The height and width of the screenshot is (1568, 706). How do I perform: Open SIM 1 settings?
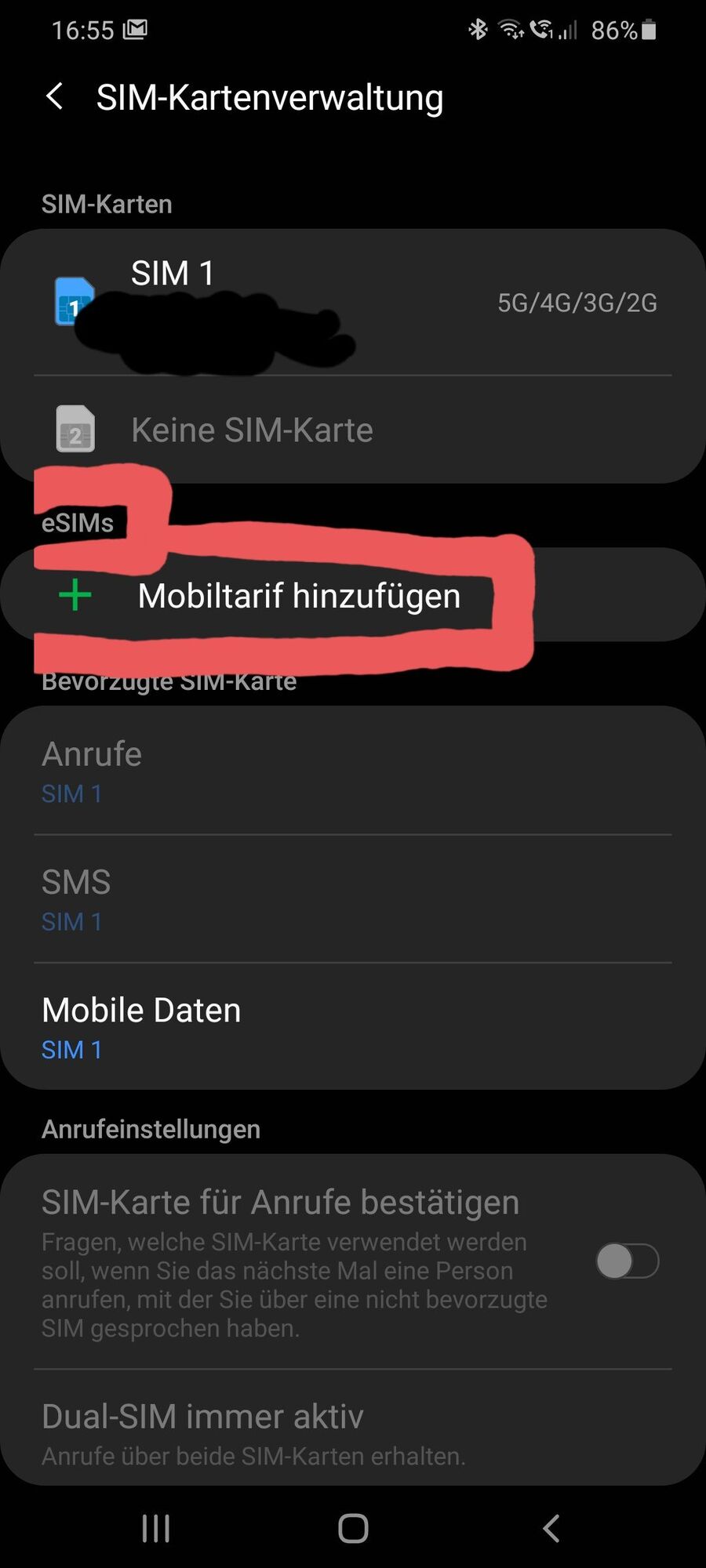pyautogui.click(x=353, y=302)
